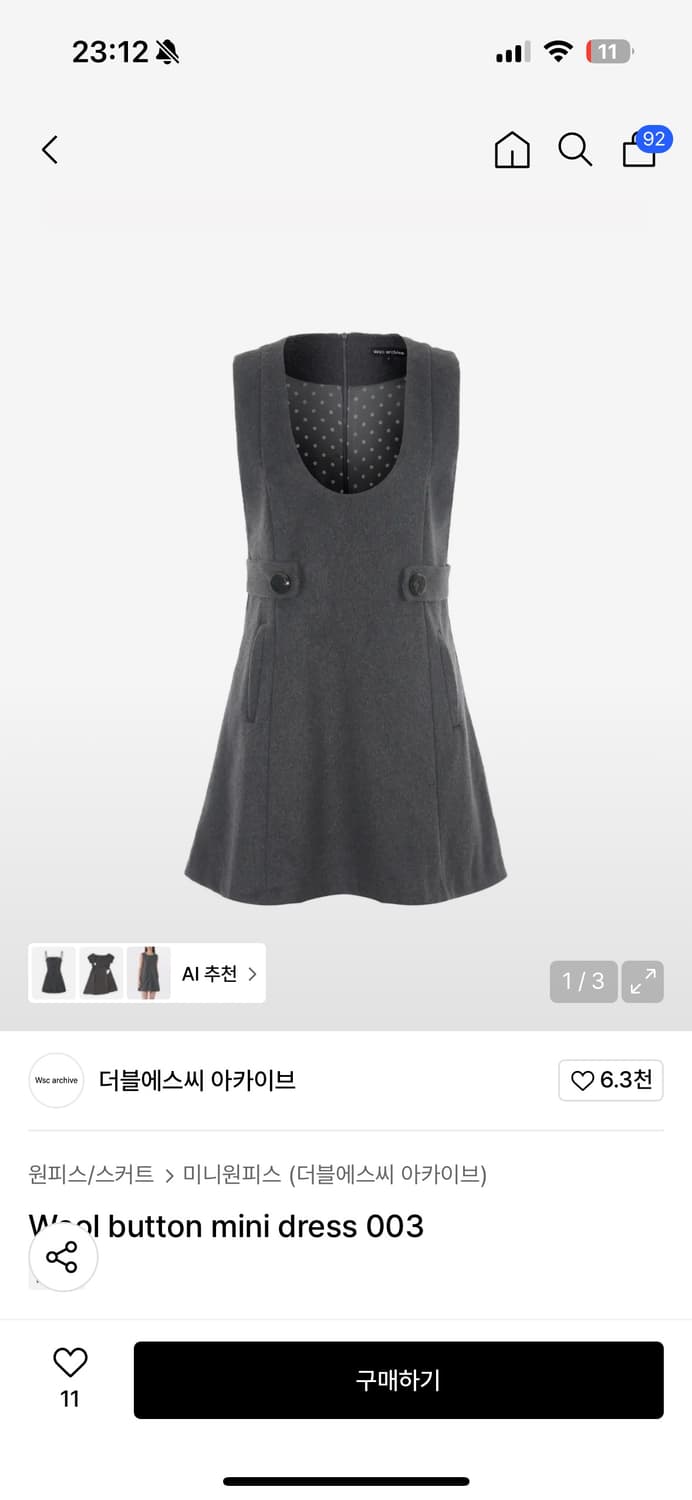Open the home icon in the top bar
Image resolution: width=692 pixels, height=1500 pixels.
tap(512, 150)
